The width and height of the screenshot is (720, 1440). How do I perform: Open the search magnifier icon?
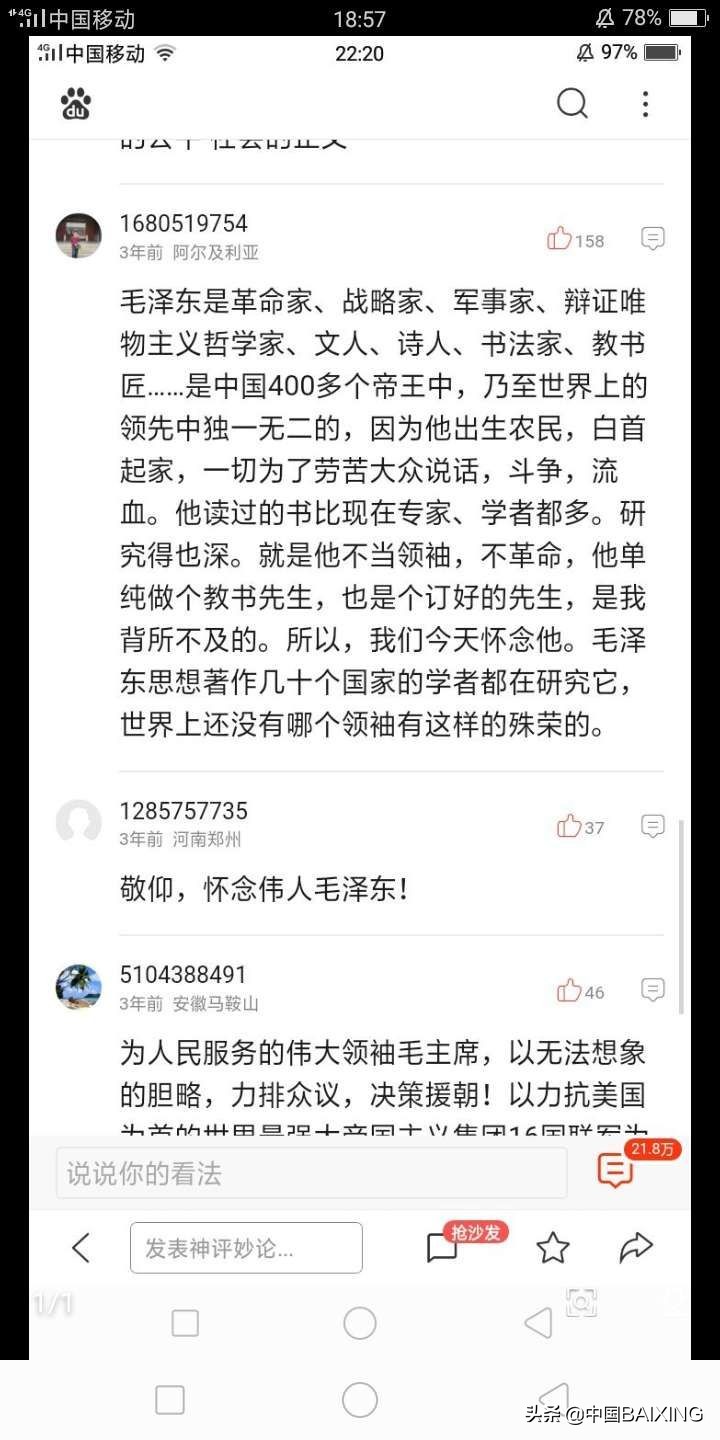[x=572, y=103]
